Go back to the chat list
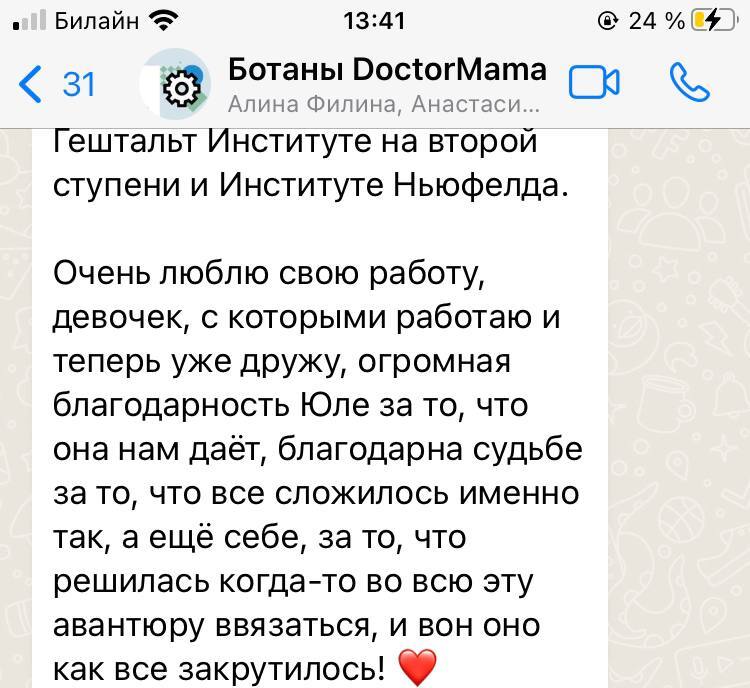 point(56,84)
